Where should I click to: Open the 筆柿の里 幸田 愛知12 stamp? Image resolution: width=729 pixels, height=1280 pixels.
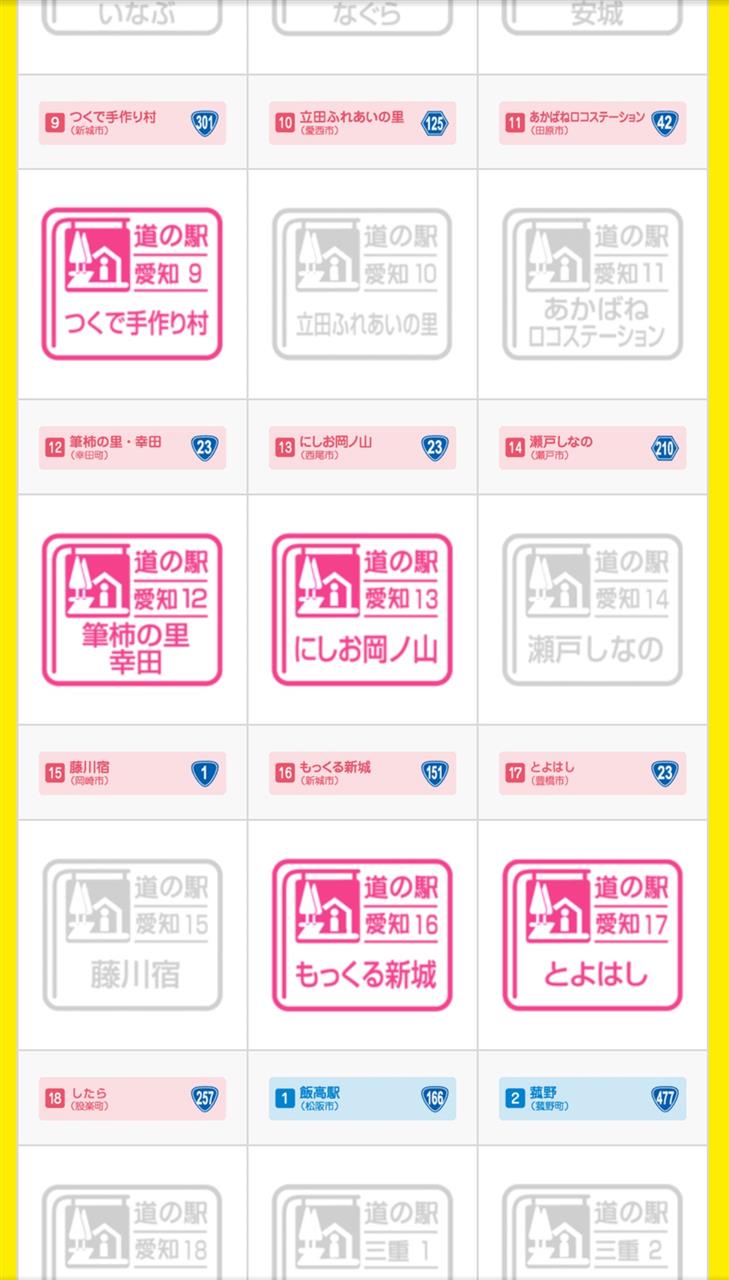tap(132, 610)
